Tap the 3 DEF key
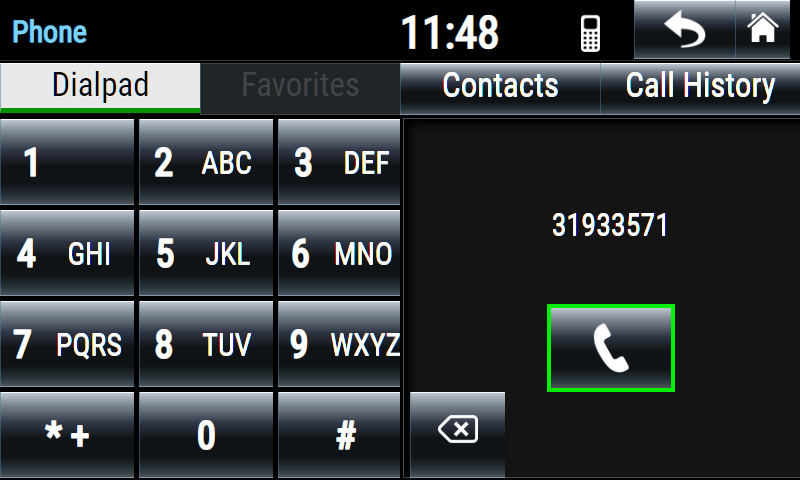Viewport: 800px width, 480px height. click(x=339, y=163)
